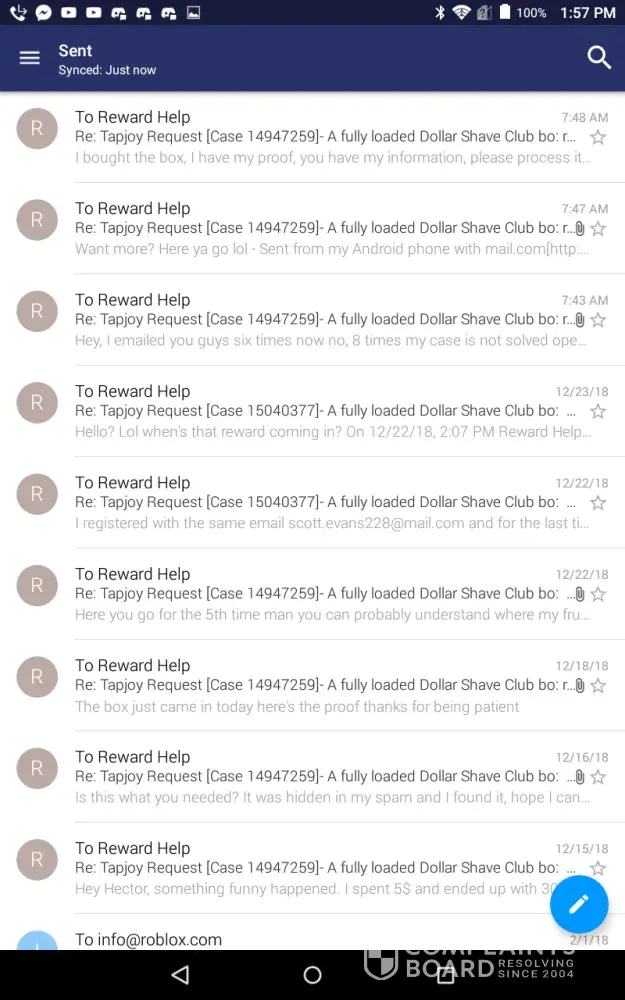Open email "Here you go for the 5th time"

[x=320, y=595]
